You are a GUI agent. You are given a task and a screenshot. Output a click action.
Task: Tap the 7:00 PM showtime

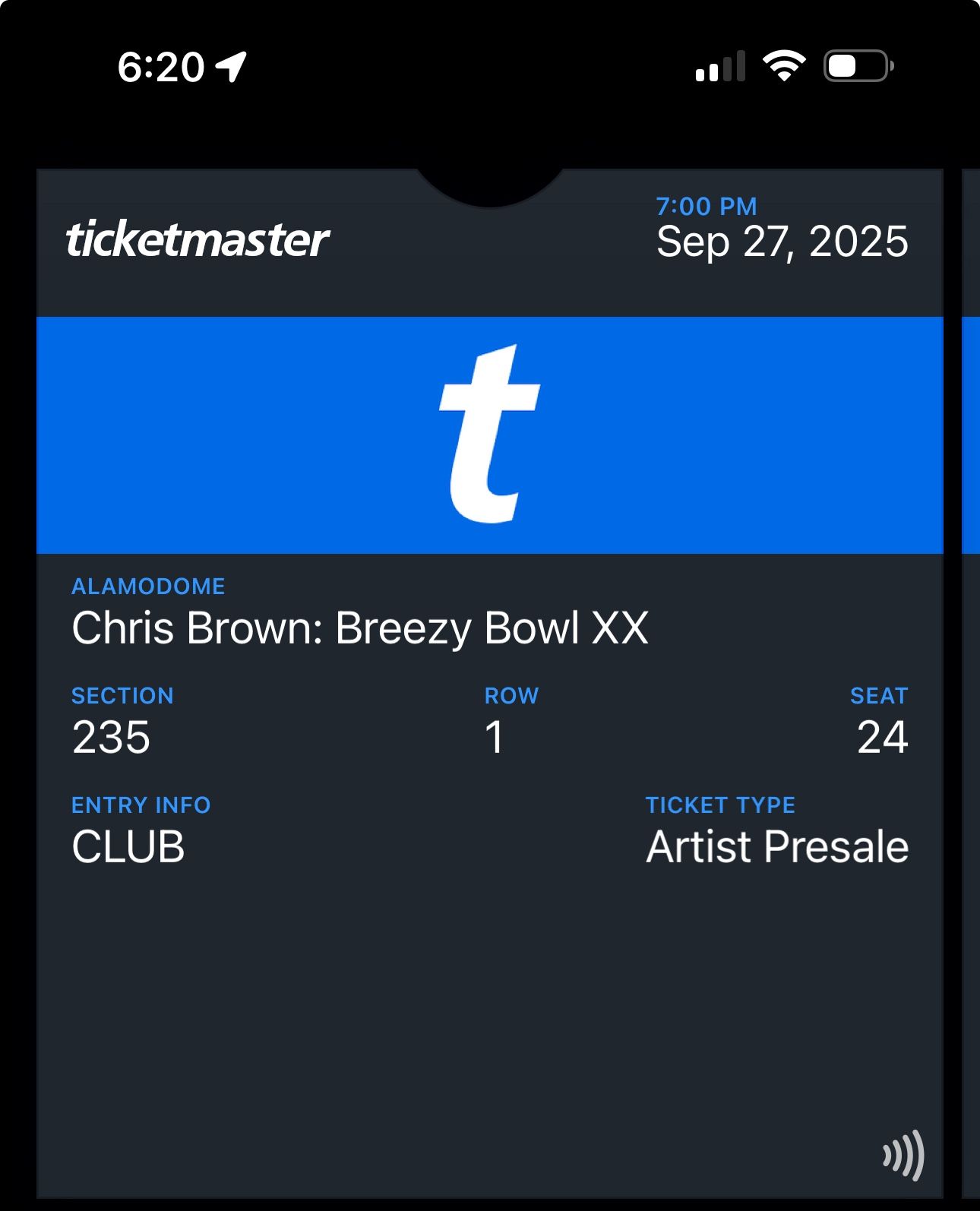pyautogui.click(x=707, y=206)
